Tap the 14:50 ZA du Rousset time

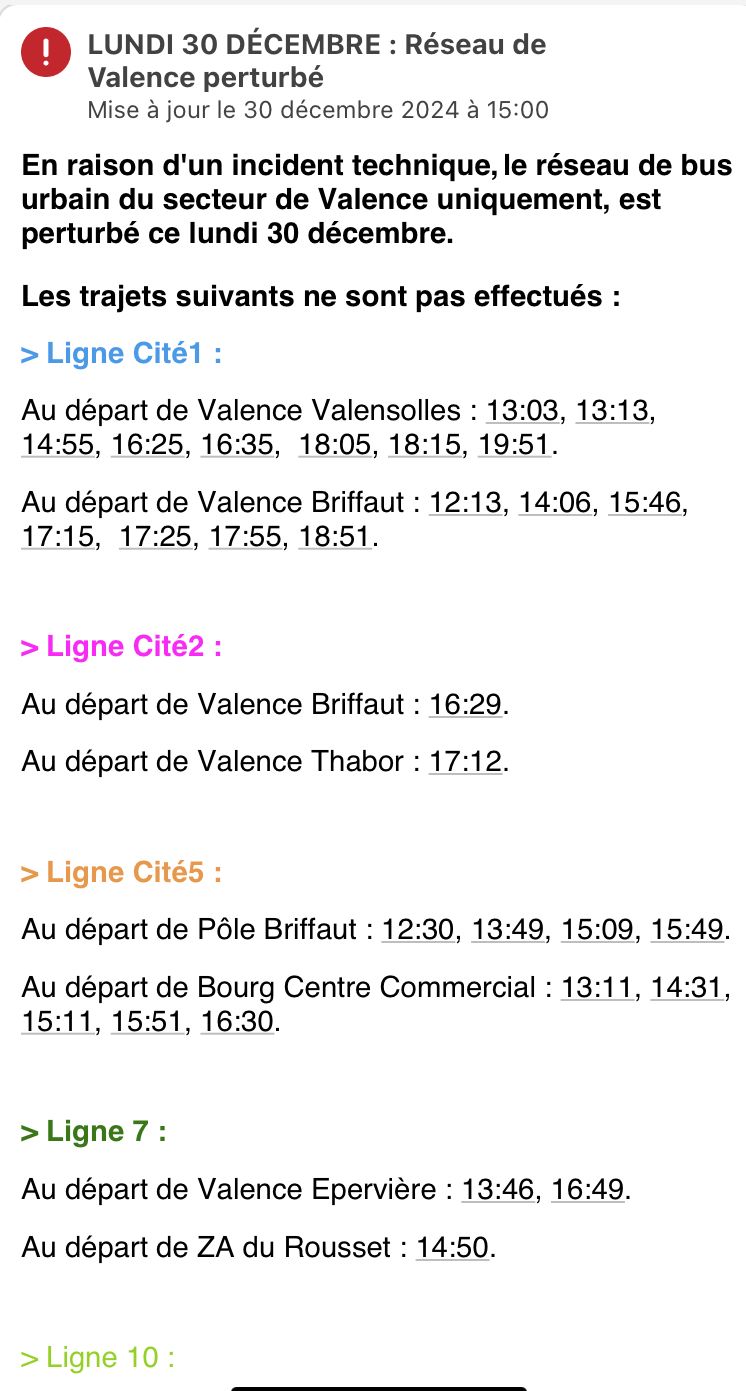click(x=453, y=1248)
